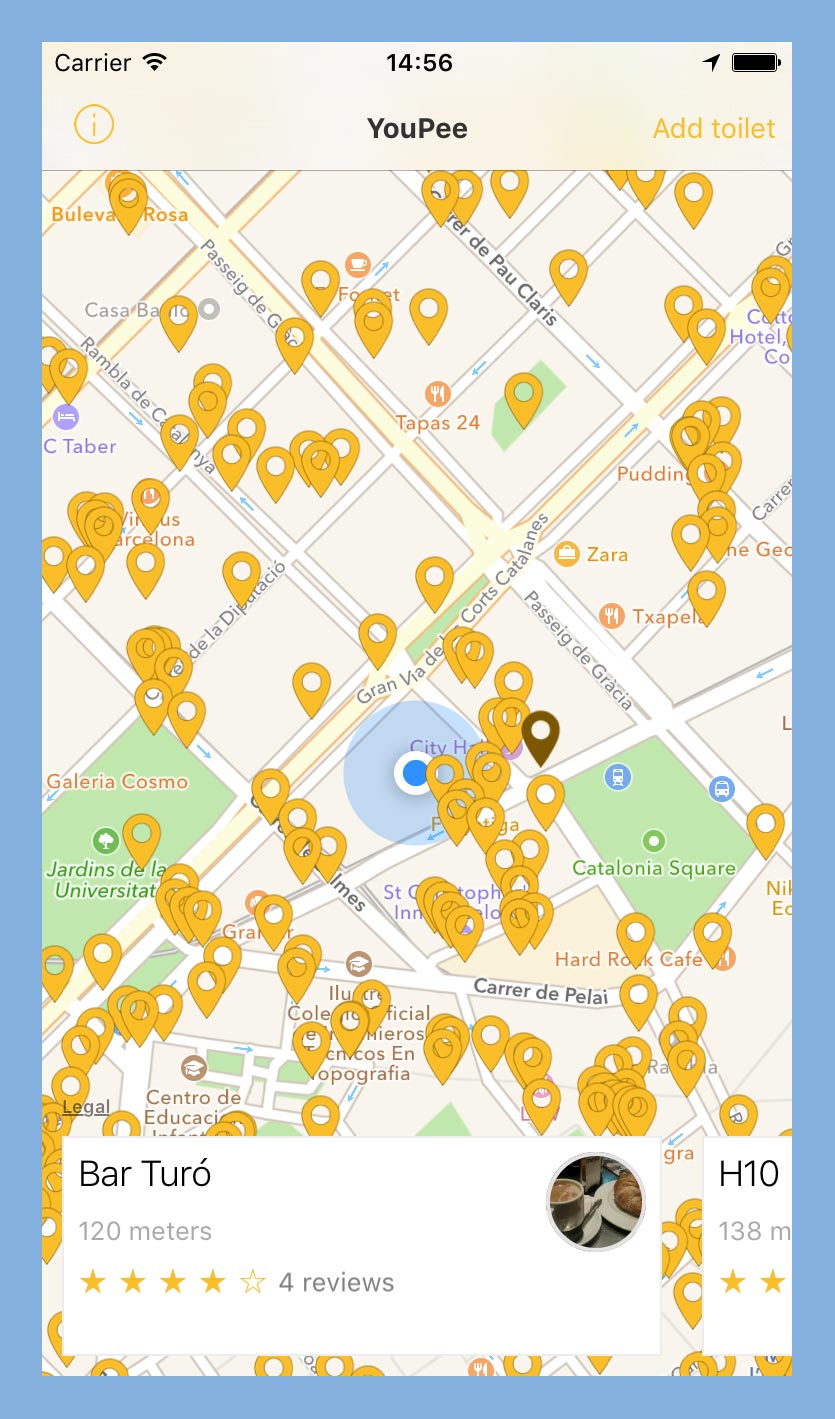835x1419 pixels.
Task: Open the partially visible H10 card
Action: tap(748, 1245)
